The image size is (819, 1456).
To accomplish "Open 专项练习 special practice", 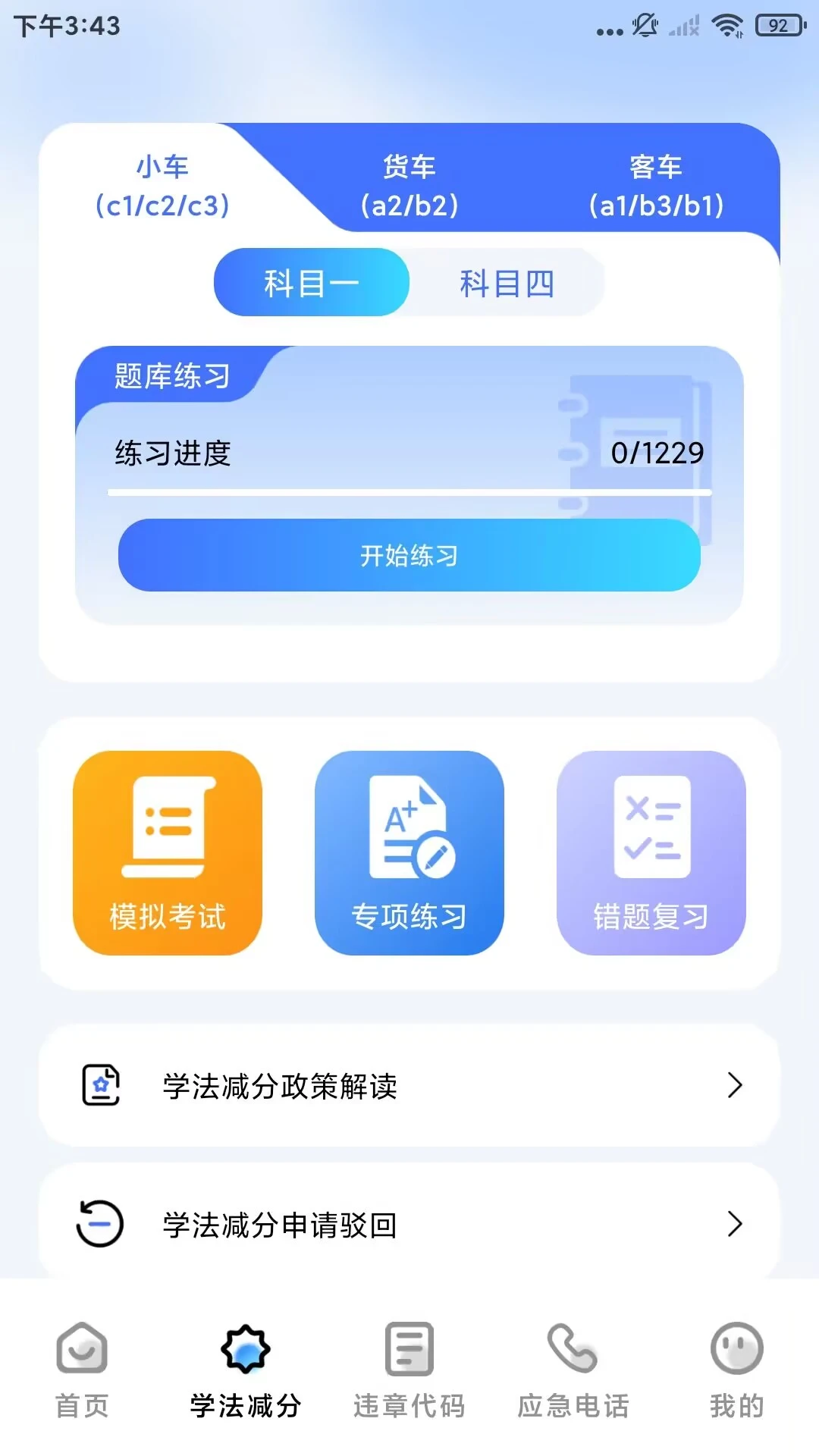I will click(409, 852).
